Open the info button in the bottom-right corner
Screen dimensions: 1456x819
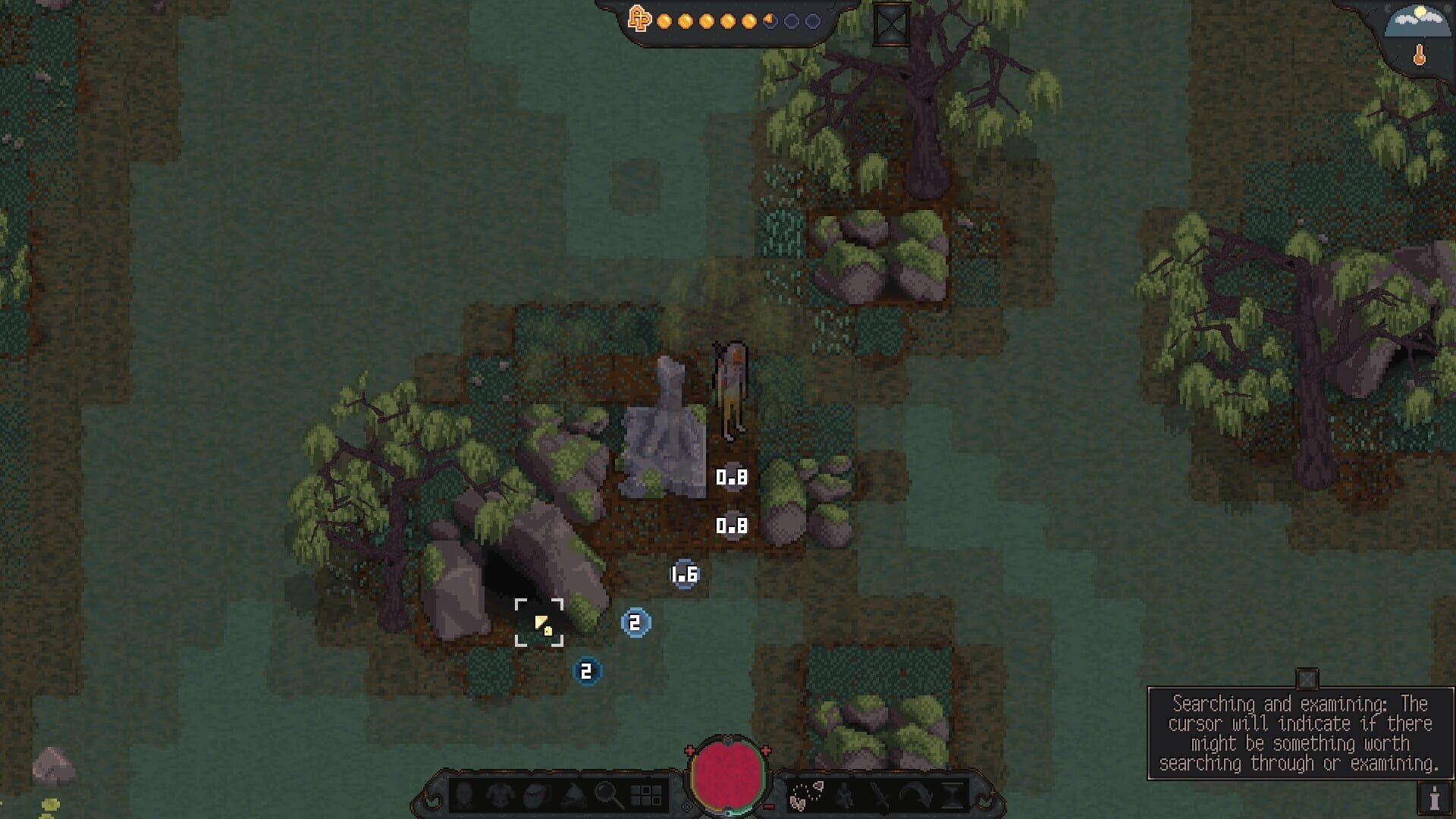coord(1434,798)
